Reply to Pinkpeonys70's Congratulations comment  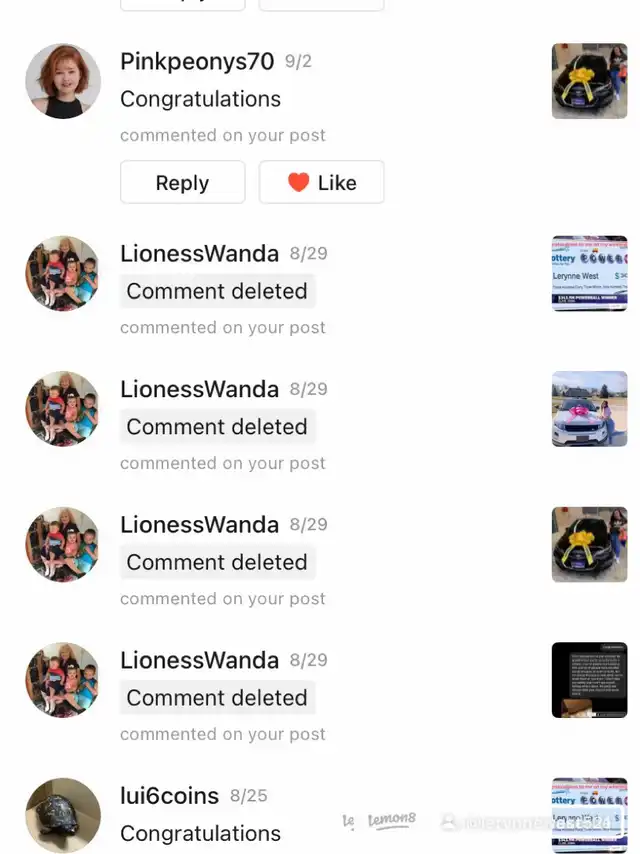pos(182,182)
